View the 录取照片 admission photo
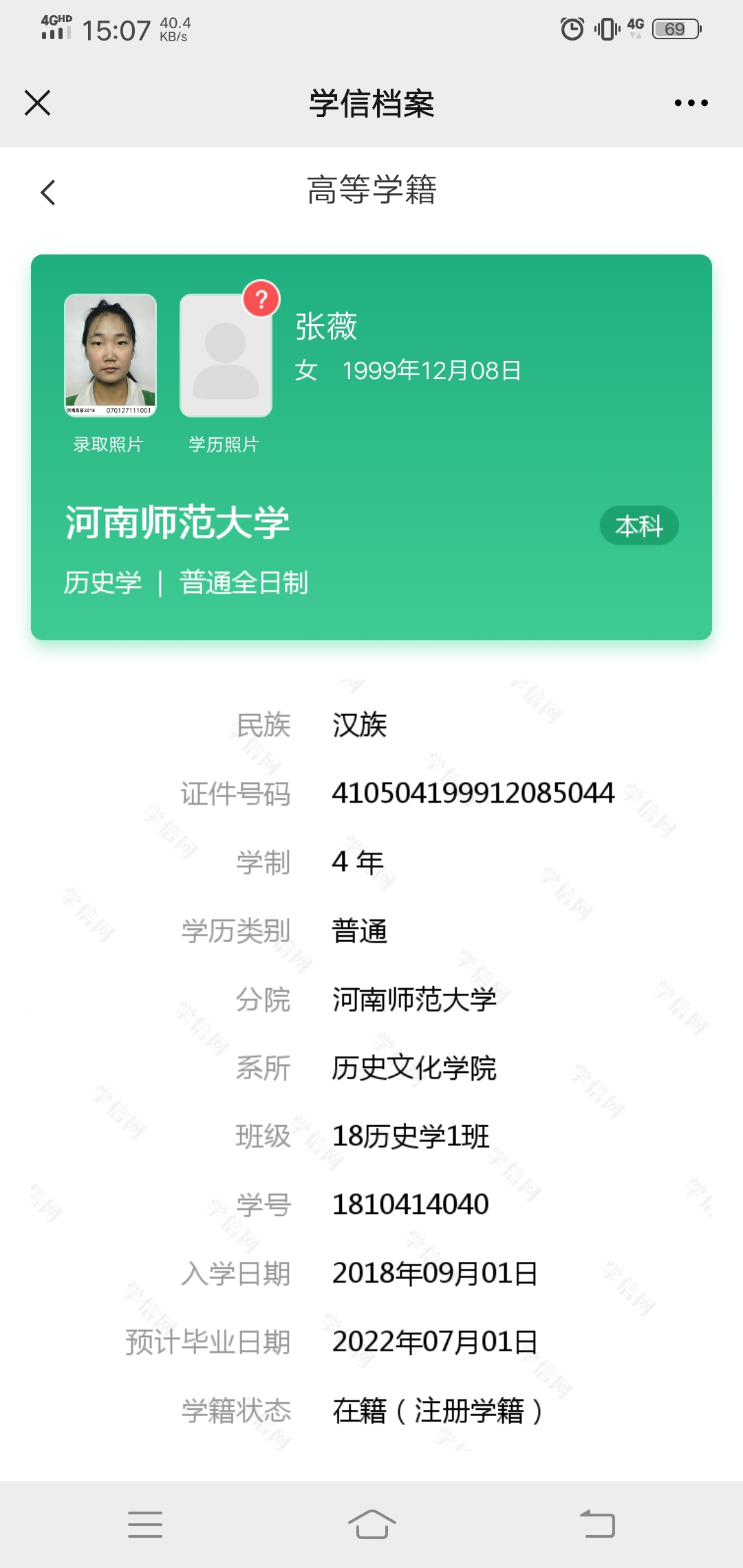 110,355
